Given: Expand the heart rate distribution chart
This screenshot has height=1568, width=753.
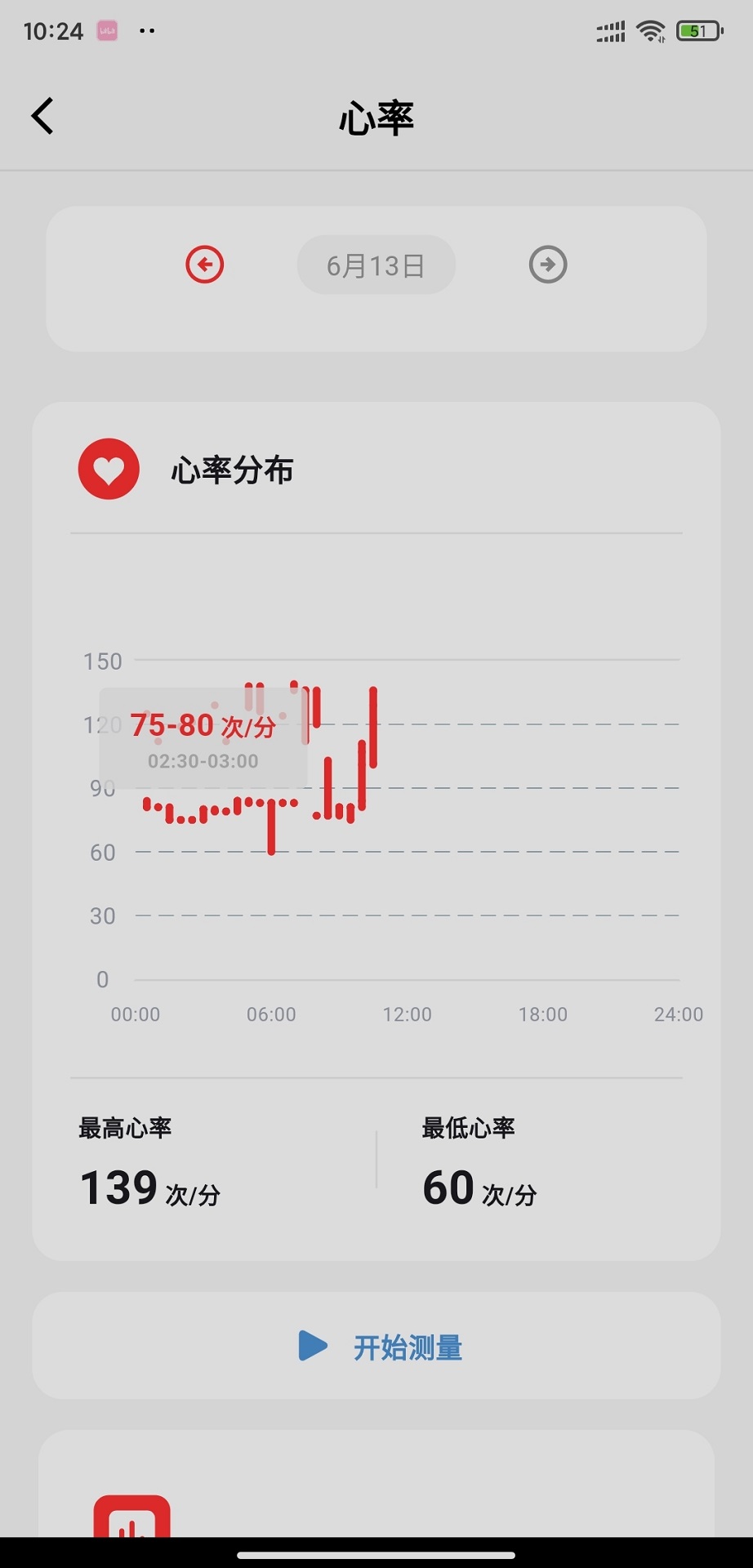Looking at the screenshot, I should click(x=376, y=817).
